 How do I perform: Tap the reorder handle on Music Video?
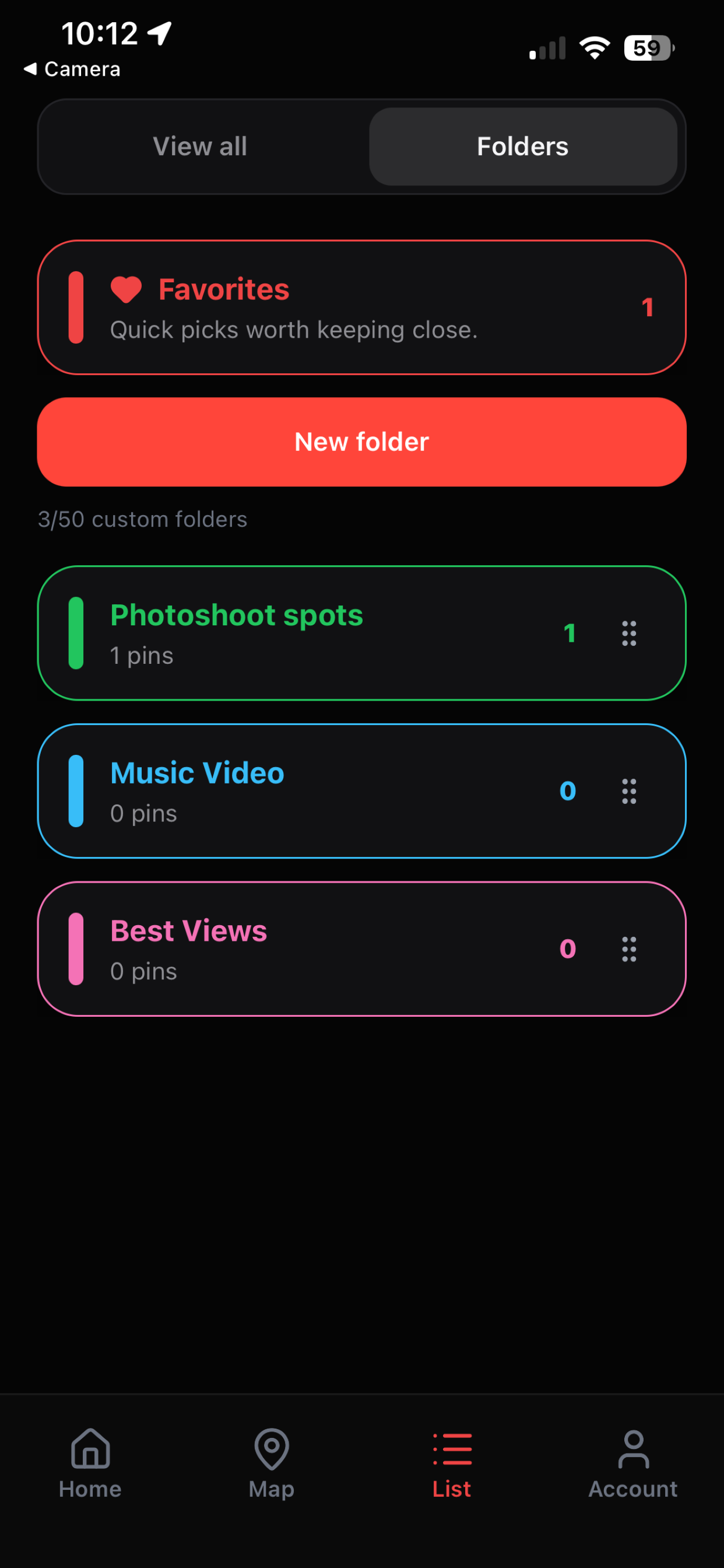[629, 790]
